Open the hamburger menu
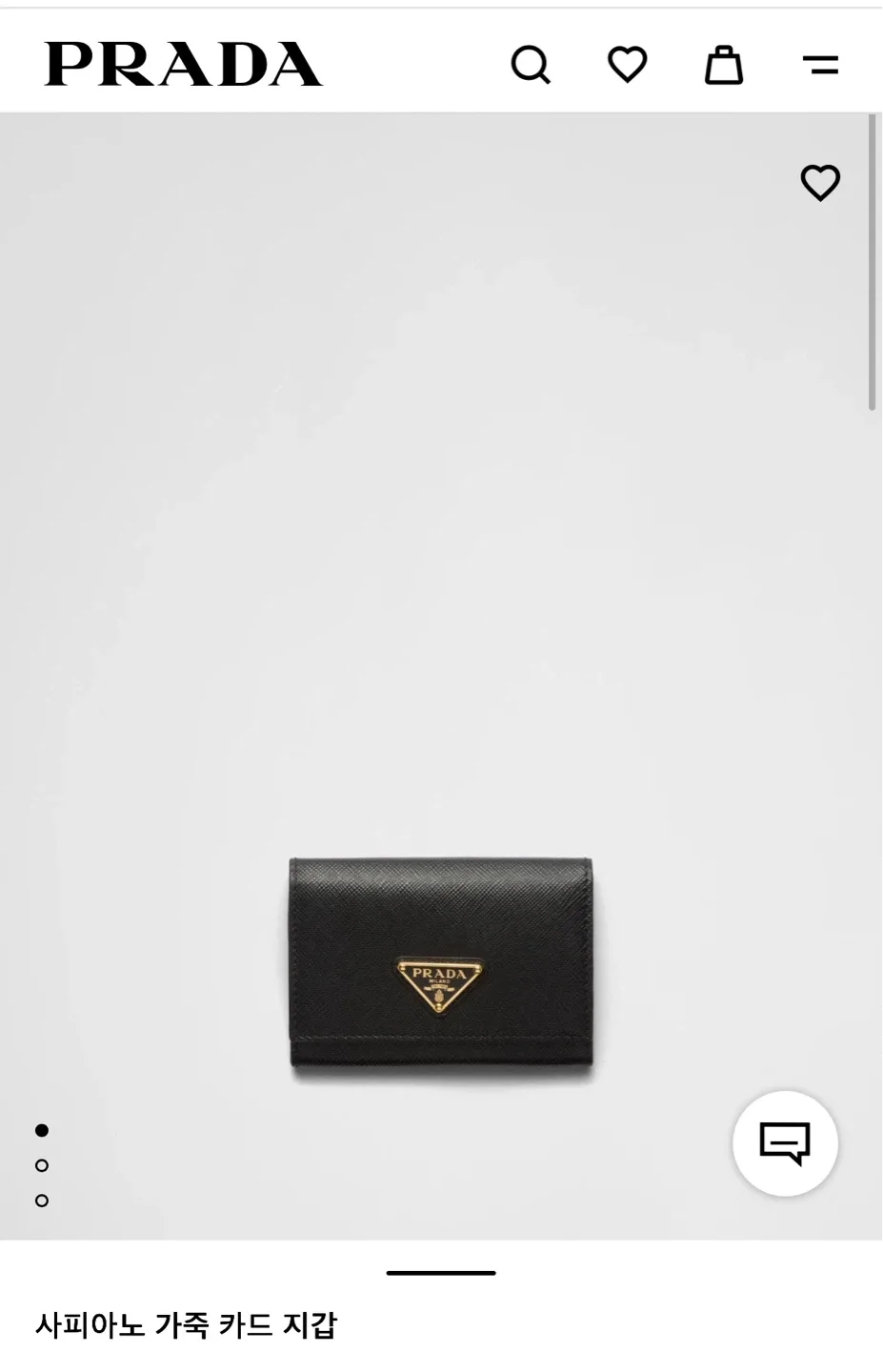 tap(820, 66)
